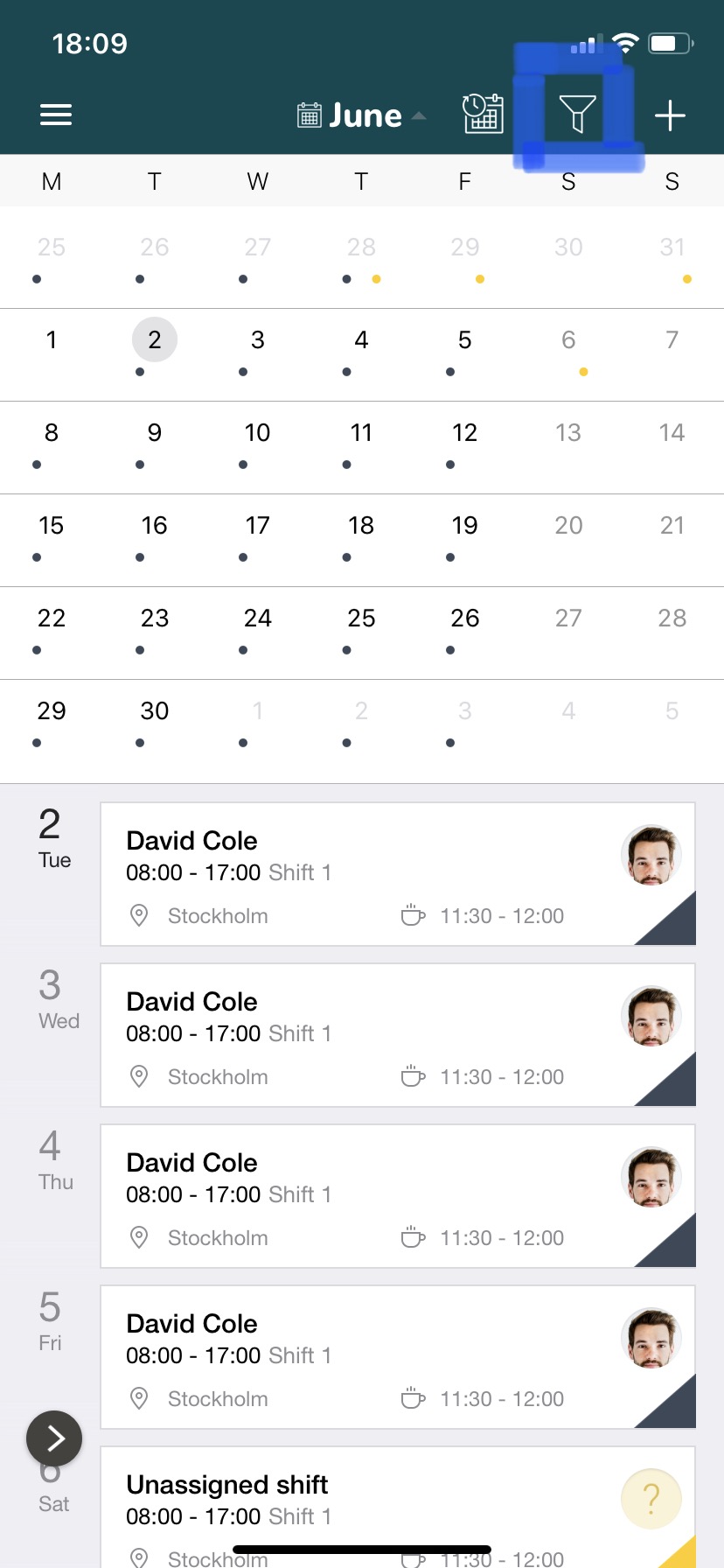Expand the June month dropdown
This screenshot has height=1568, width=724.
coord(362,115)
